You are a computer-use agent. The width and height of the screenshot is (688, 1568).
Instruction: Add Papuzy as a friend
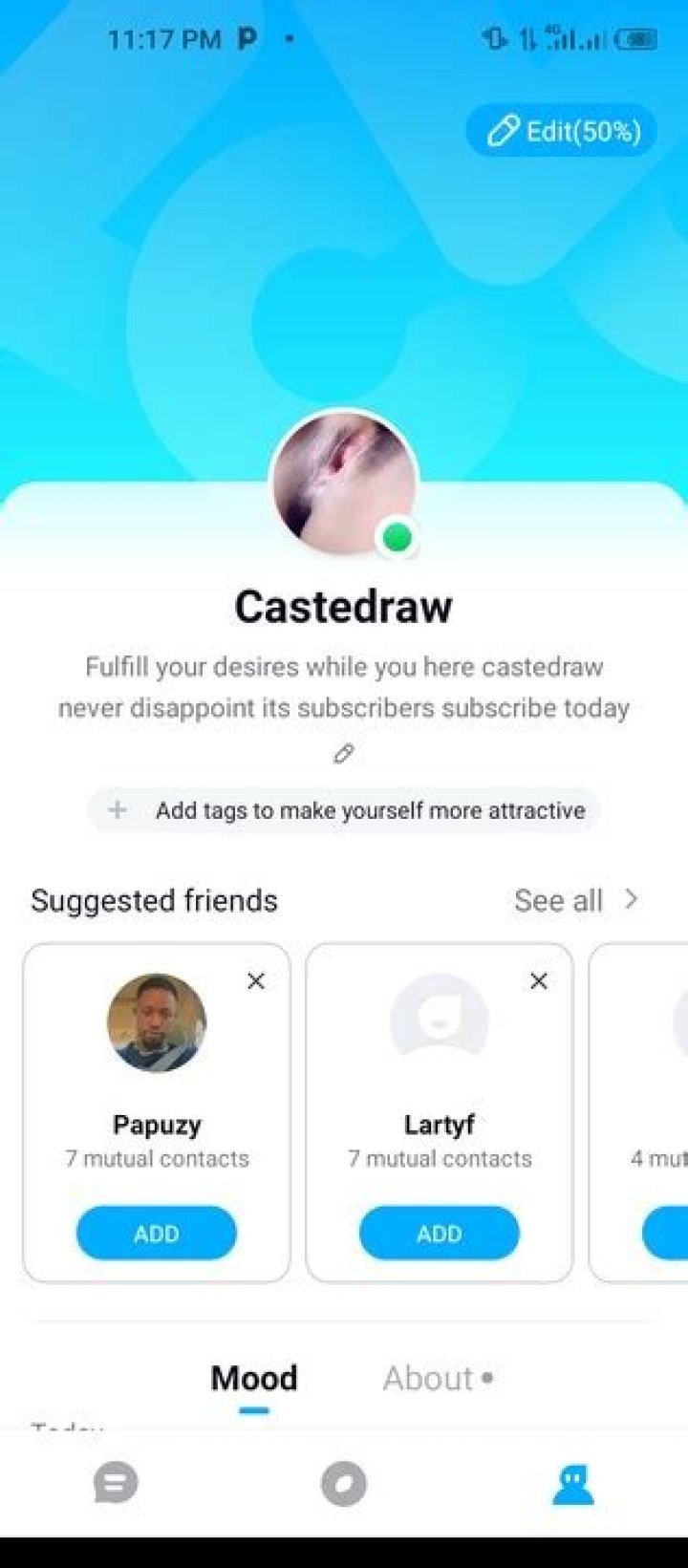click(156, 1234)
